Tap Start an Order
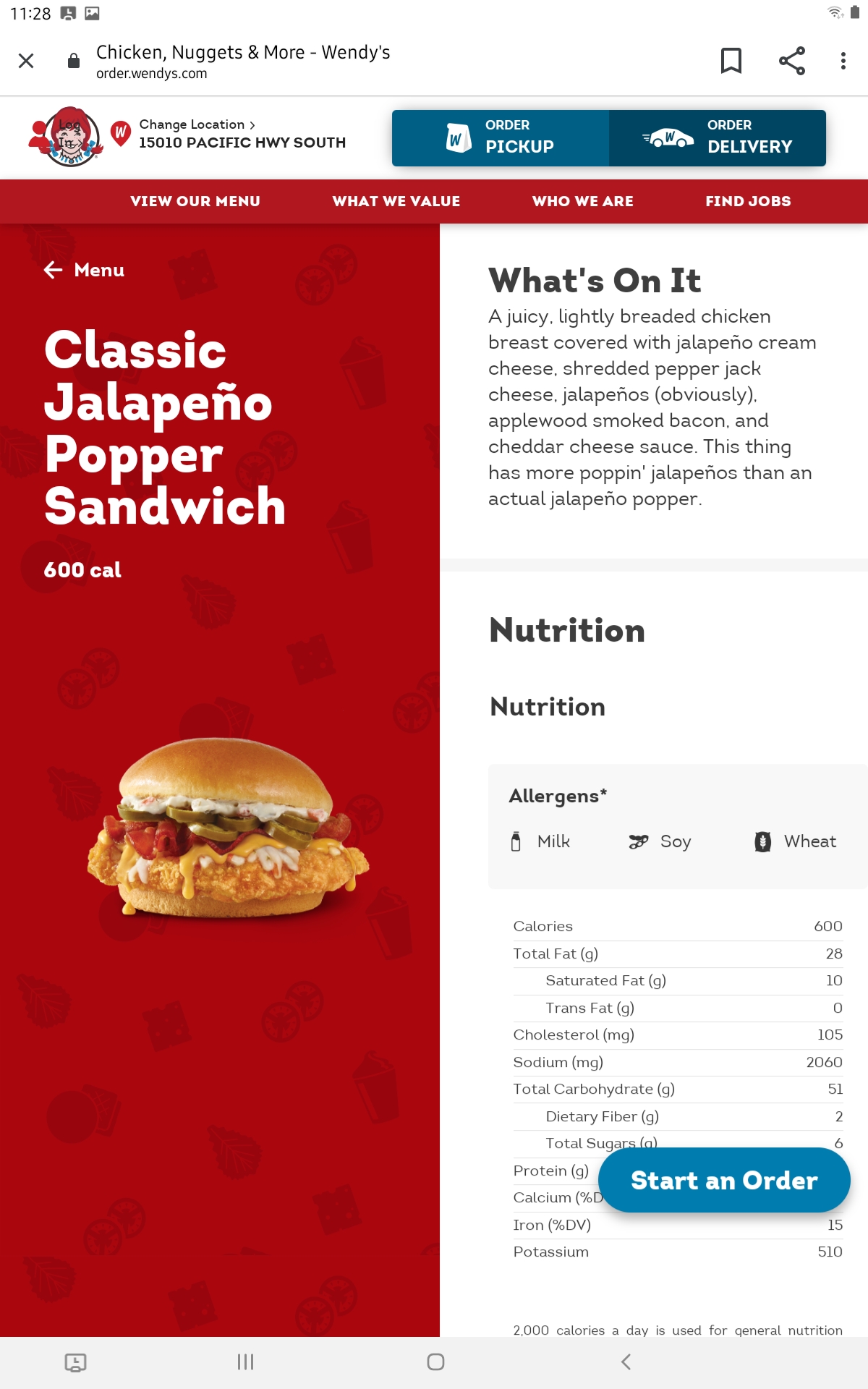The height and width of the screenshot is (1389, 868). tap(724, 1180)
